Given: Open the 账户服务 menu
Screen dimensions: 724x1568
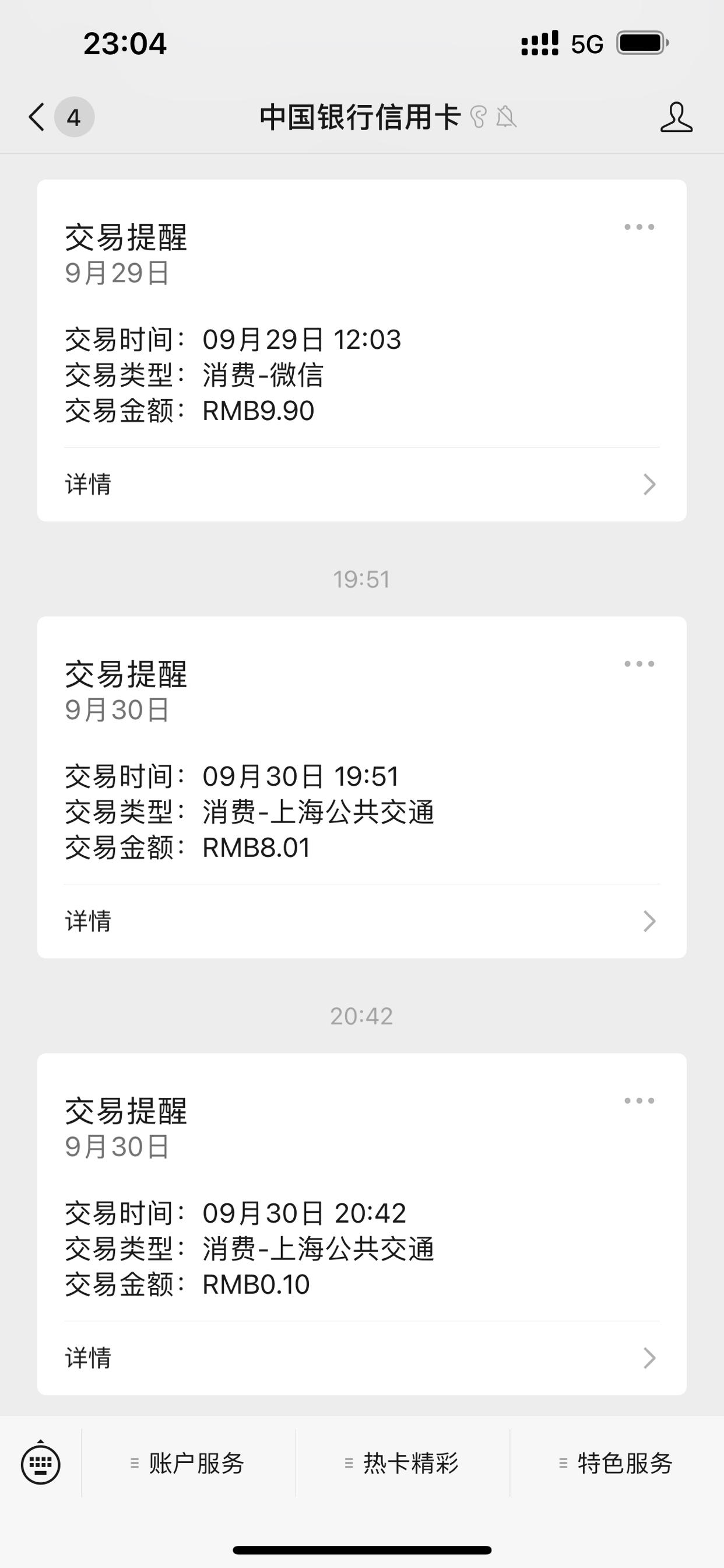Looking at the screenshot, I should tap(188, 1464).
